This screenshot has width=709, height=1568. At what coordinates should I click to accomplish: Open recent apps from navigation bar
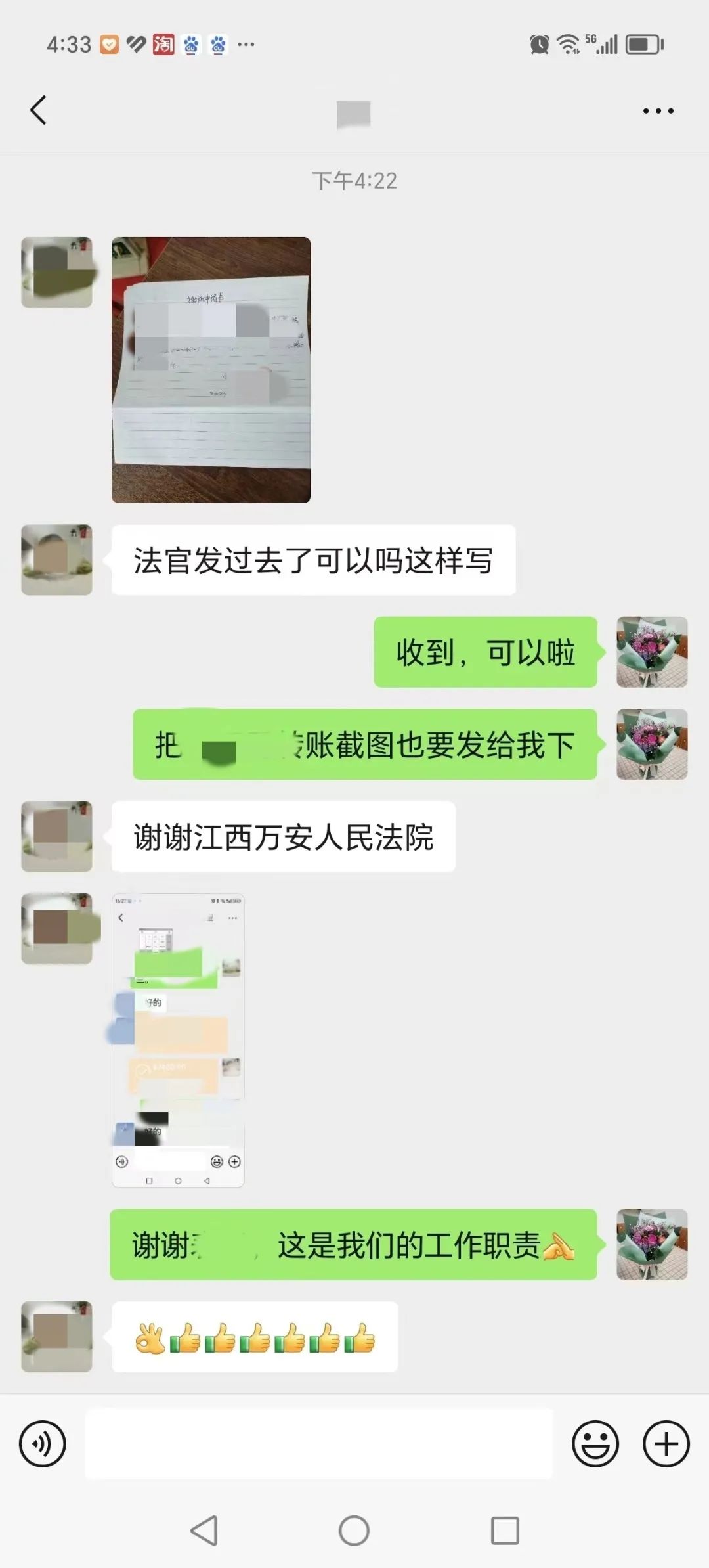coord(505,1531)
